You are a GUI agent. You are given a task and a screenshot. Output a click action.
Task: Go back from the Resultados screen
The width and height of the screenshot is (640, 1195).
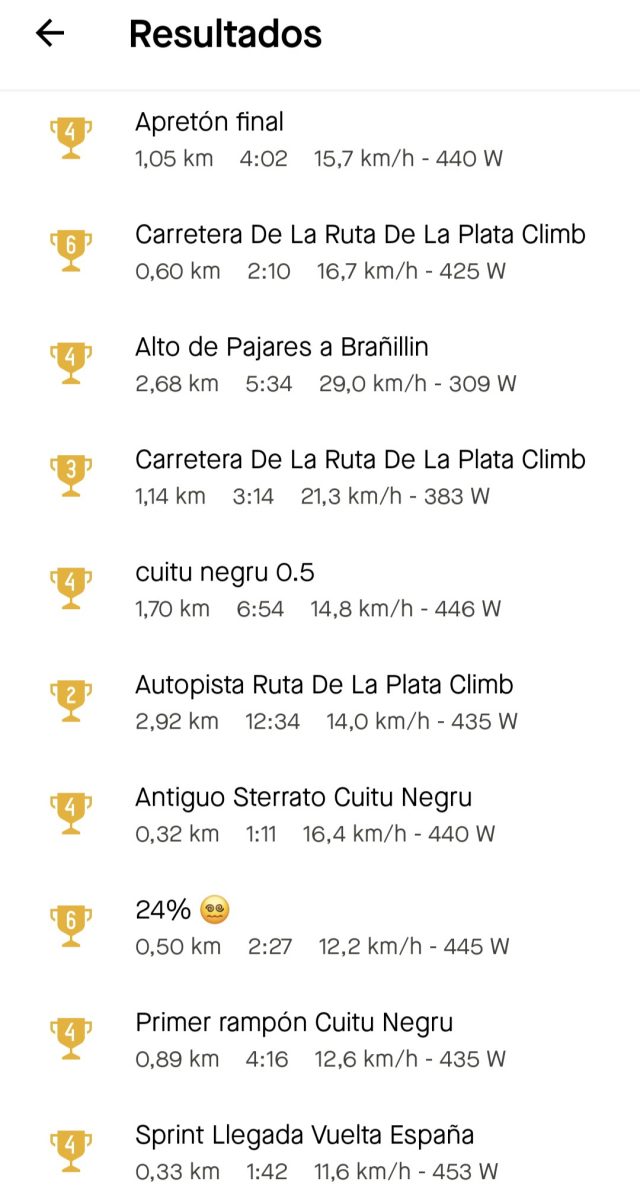49,34
